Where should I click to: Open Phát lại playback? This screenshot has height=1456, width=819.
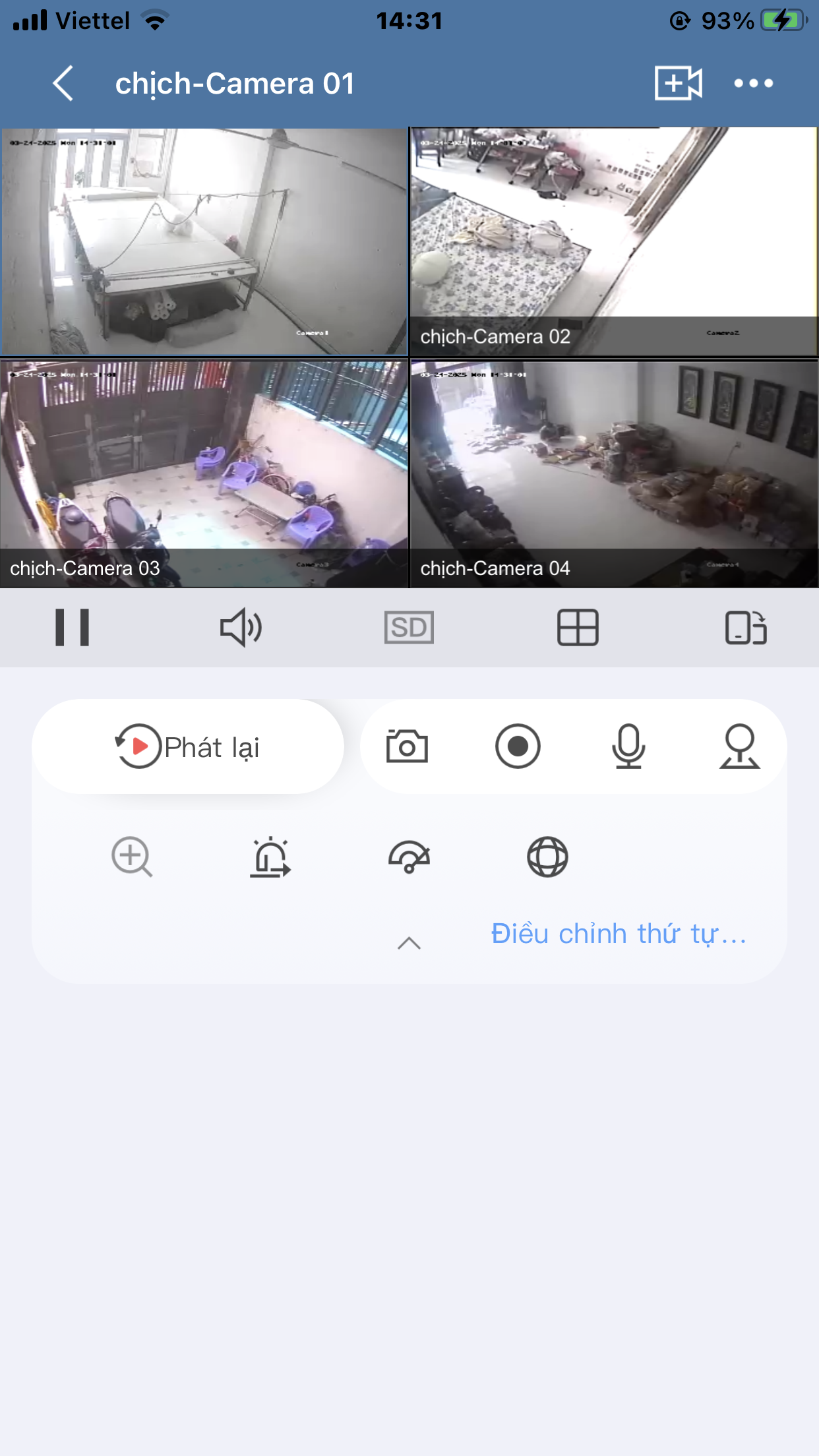pyautogui.click(x=188, y=746)
